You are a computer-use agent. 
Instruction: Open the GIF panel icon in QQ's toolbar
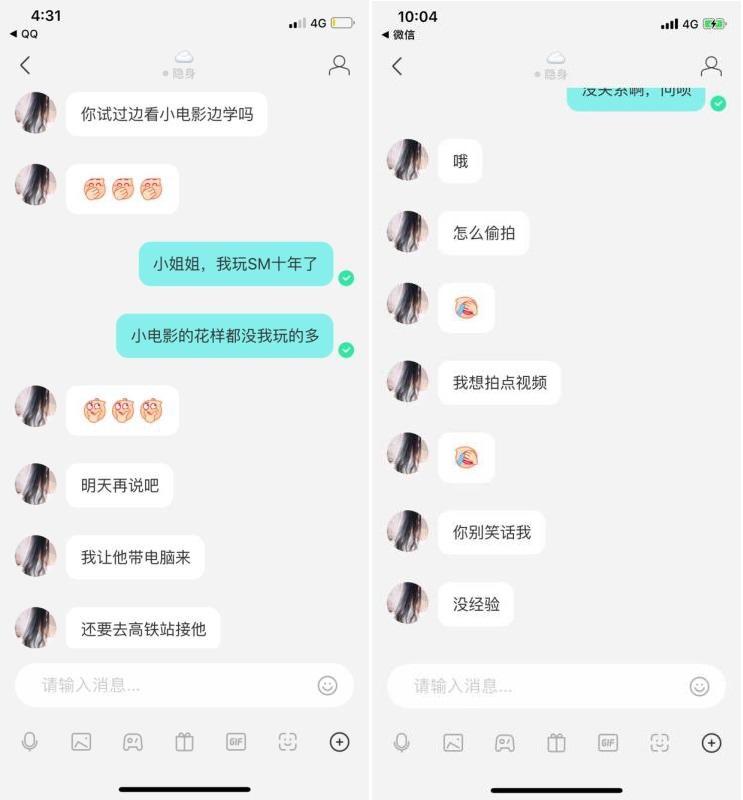[236, 742]
